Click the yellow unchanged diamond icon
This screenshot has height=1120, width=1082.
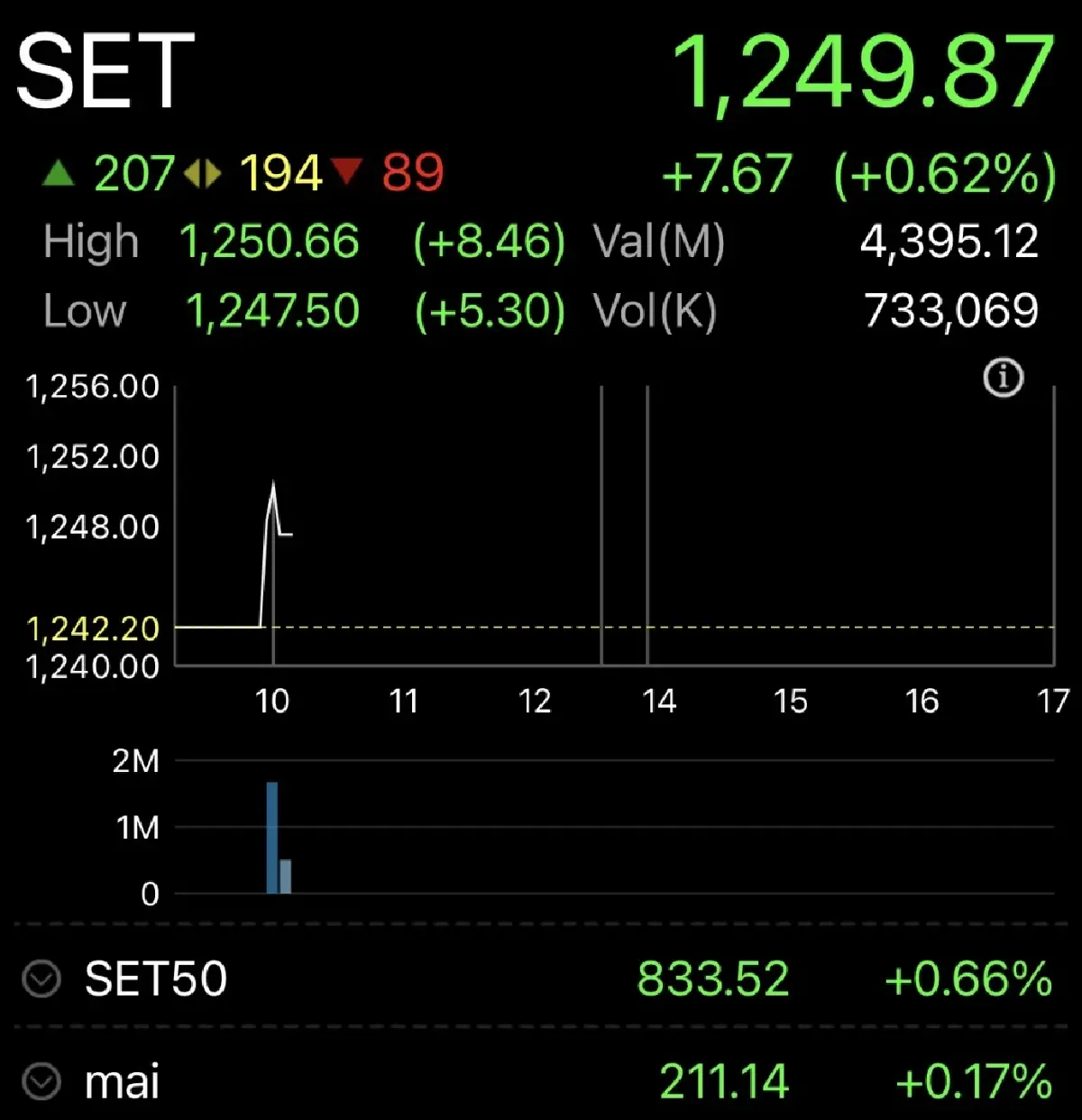click(x=202, y=172)
